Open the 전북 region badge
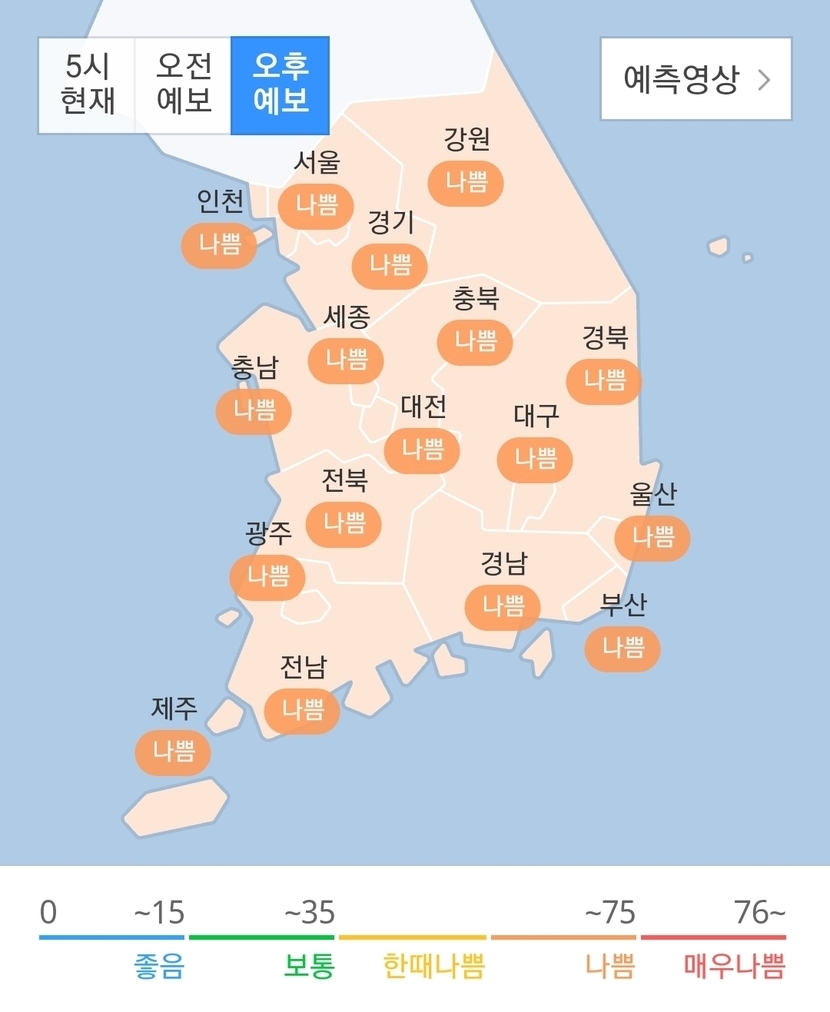This screenshot has height=1012, width=830. [344, 523]
